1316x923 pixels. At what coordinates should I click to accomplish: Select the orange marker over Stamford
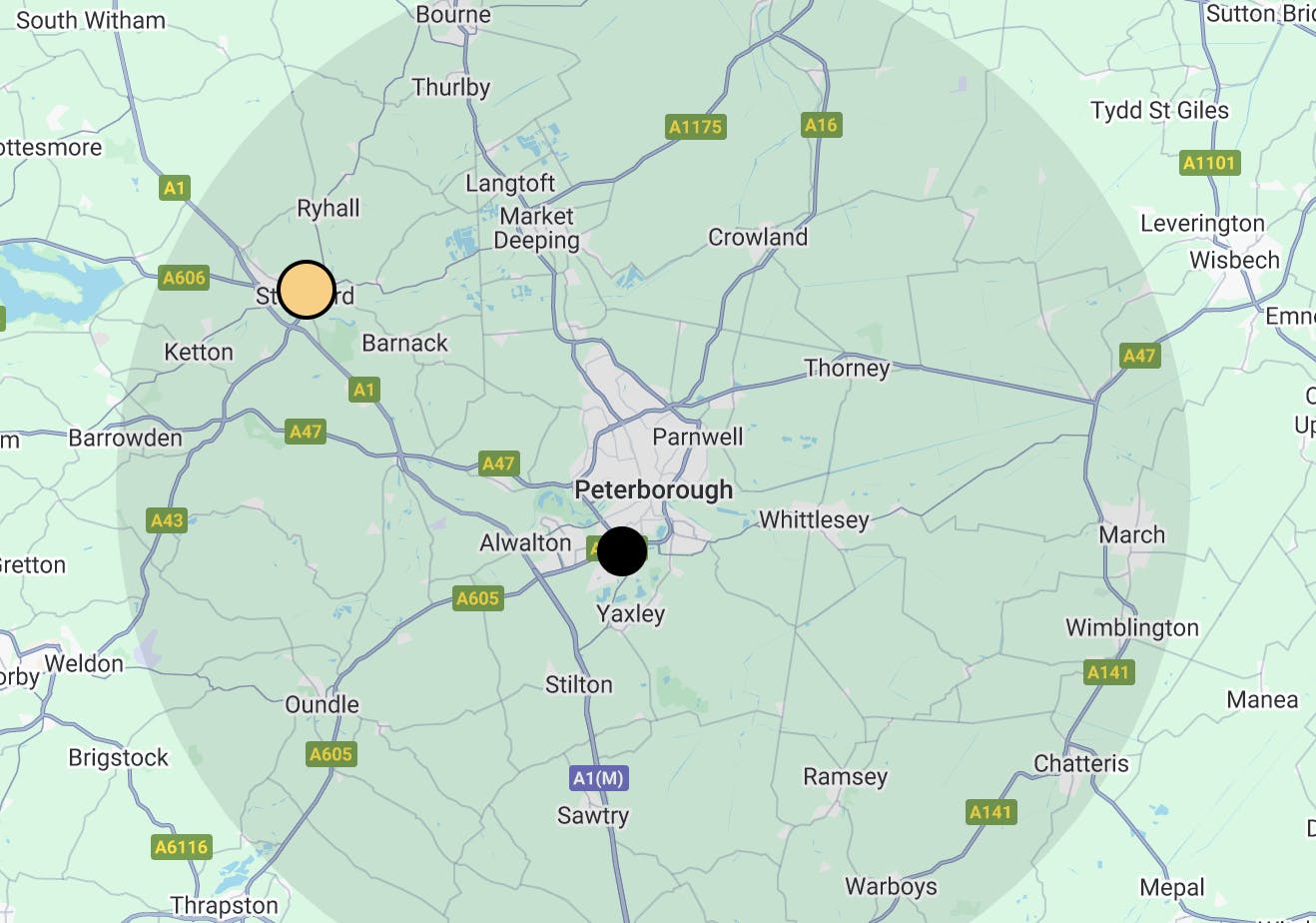(306, 290)
